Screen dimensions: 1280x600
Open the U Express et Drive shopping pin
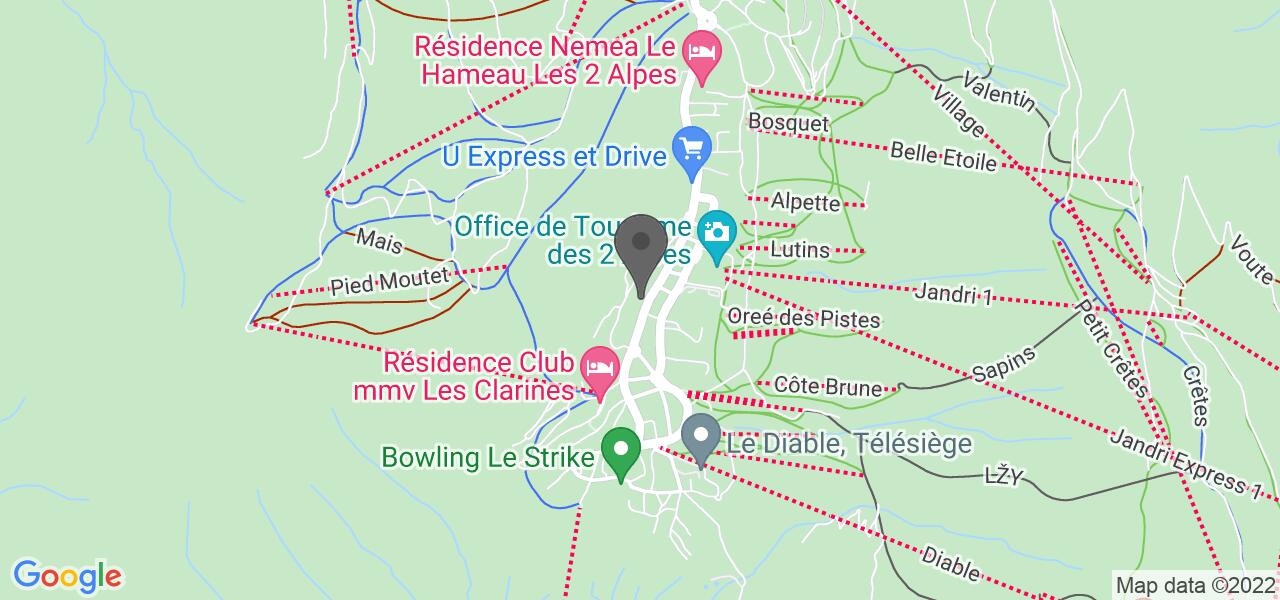click(x=691, y=150)
